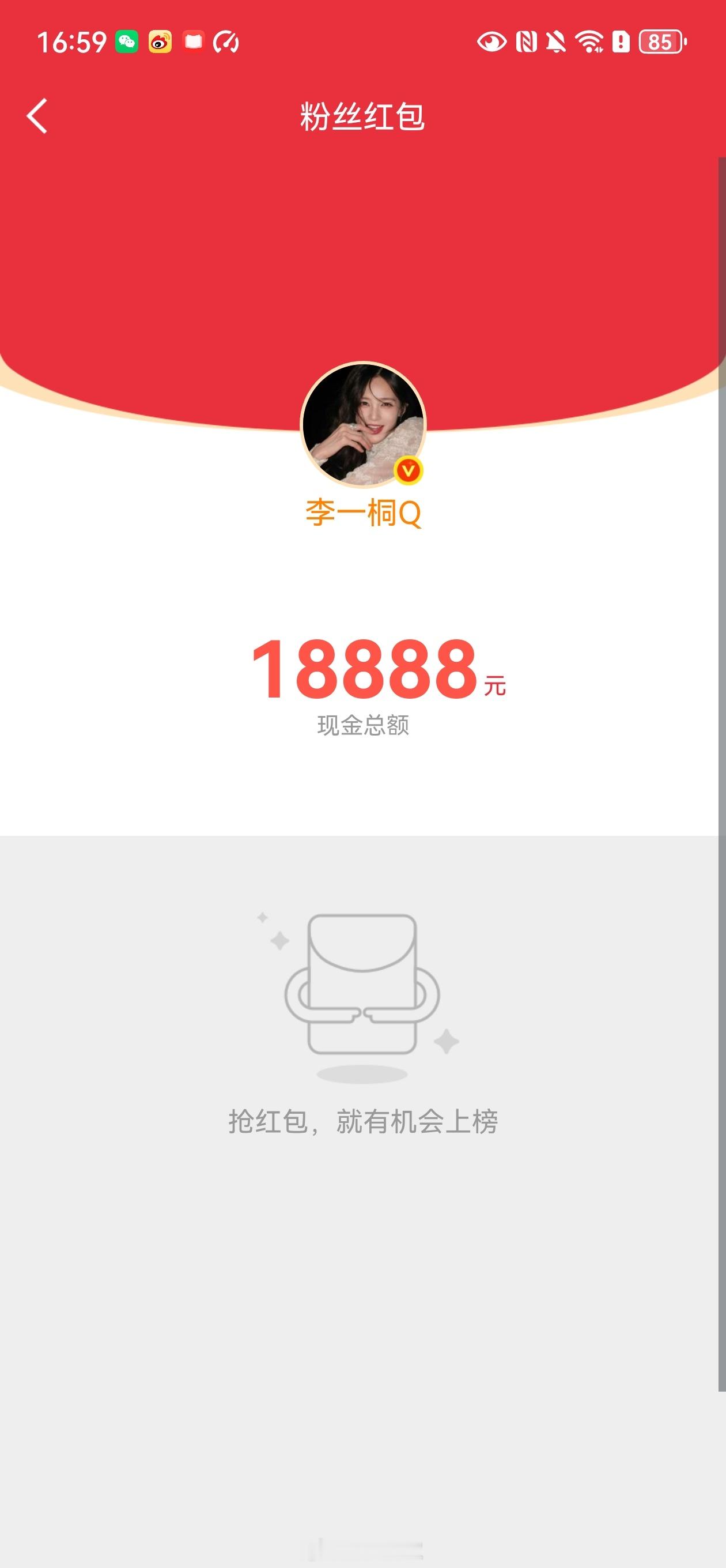
Task: Tap the muted notifications bell icon
Action: click(555, 42)
